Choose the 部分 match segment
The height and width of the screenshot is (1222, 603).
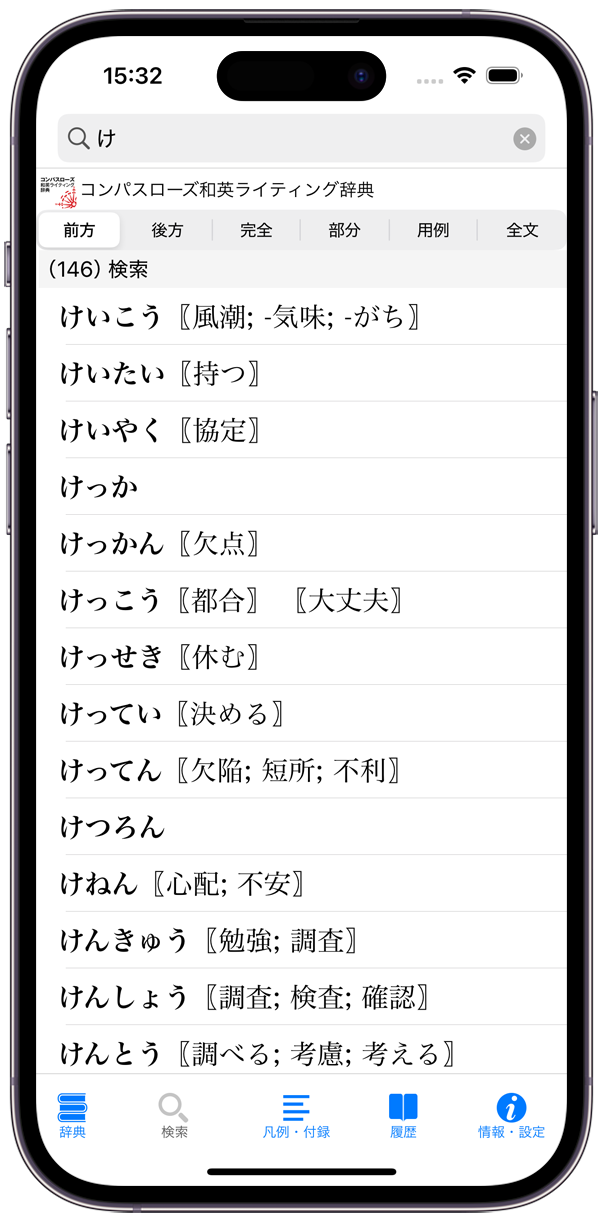pos(344,230)
